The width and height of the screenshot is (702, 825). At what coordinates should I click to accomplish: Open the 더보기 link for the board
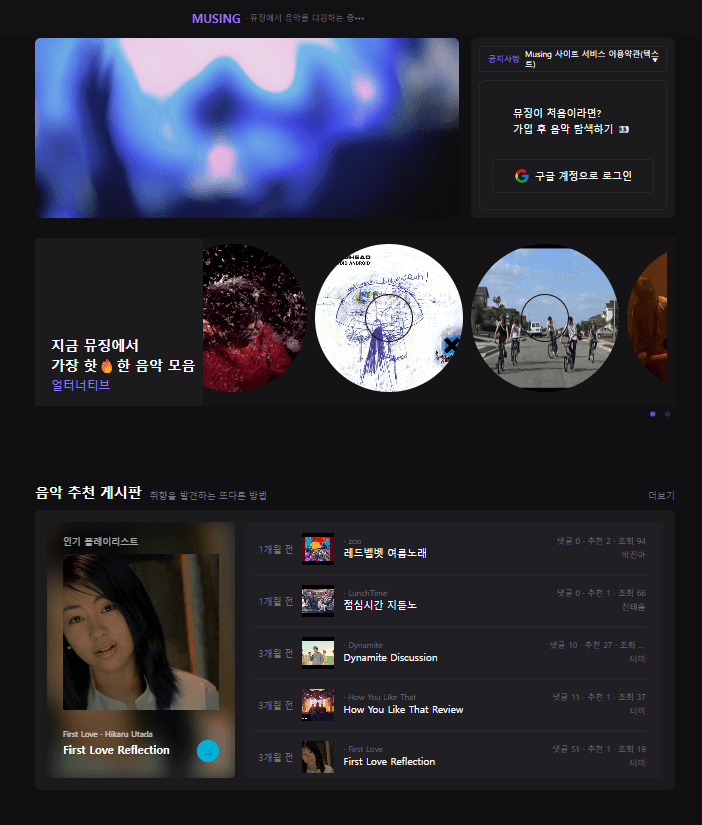tap(661, 495)
